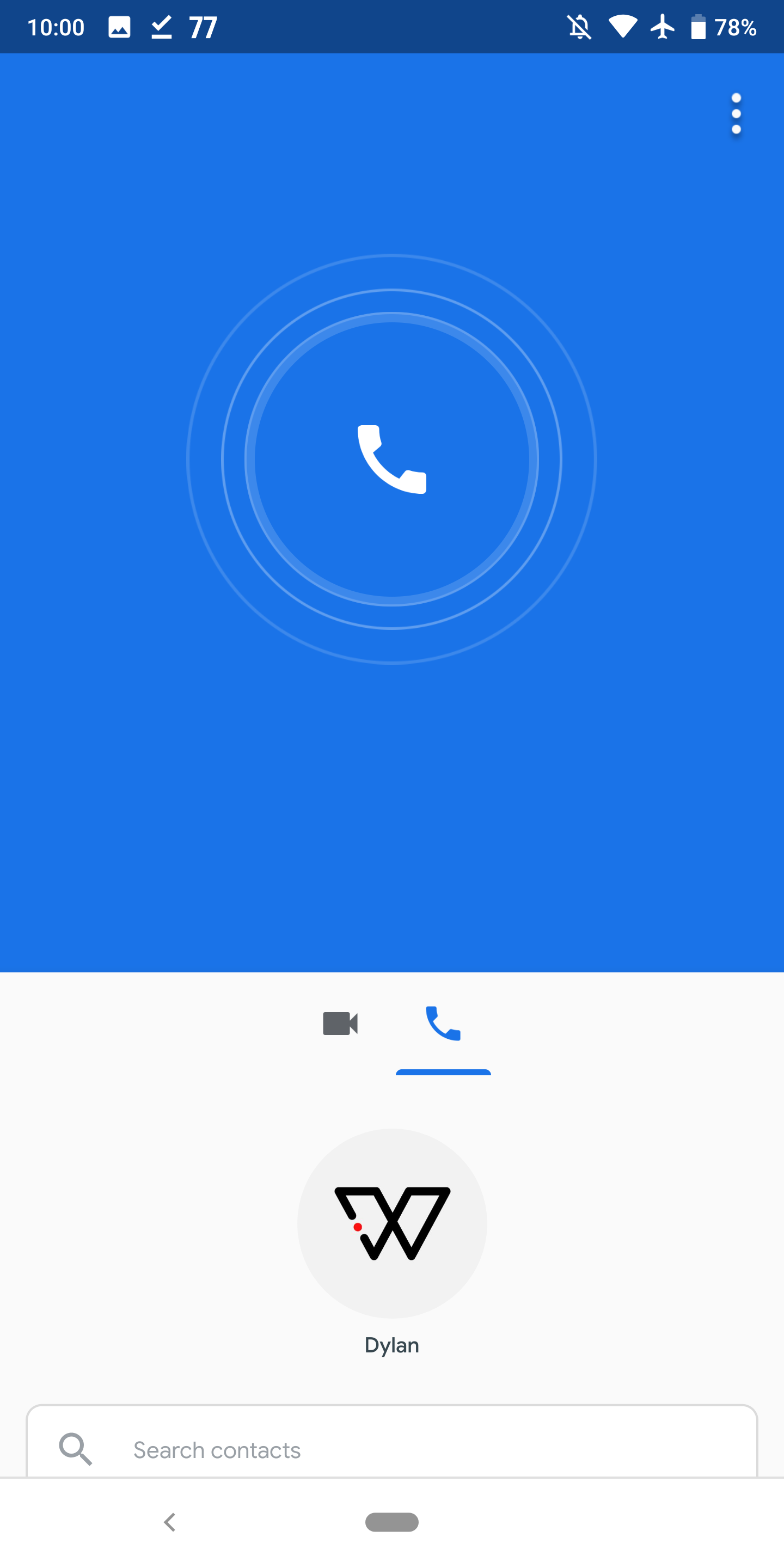Open the three-dot overflow menu
The height and width of the screenshot is (1568, 784).
(x=736, y=113)
